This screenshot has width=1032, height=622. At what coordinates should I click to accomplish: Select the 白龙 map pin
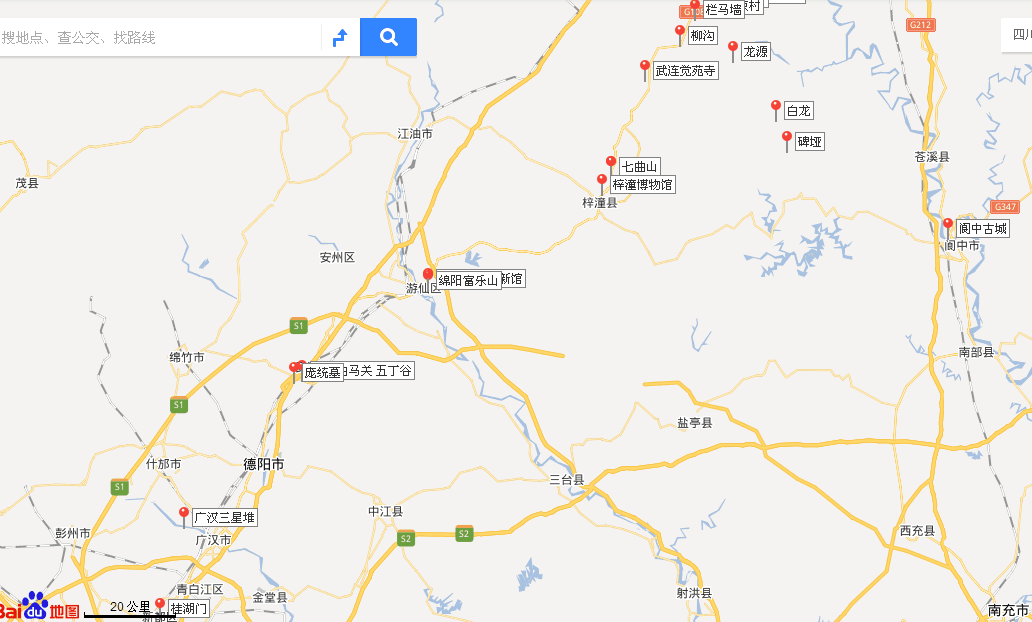click(776, 108)
